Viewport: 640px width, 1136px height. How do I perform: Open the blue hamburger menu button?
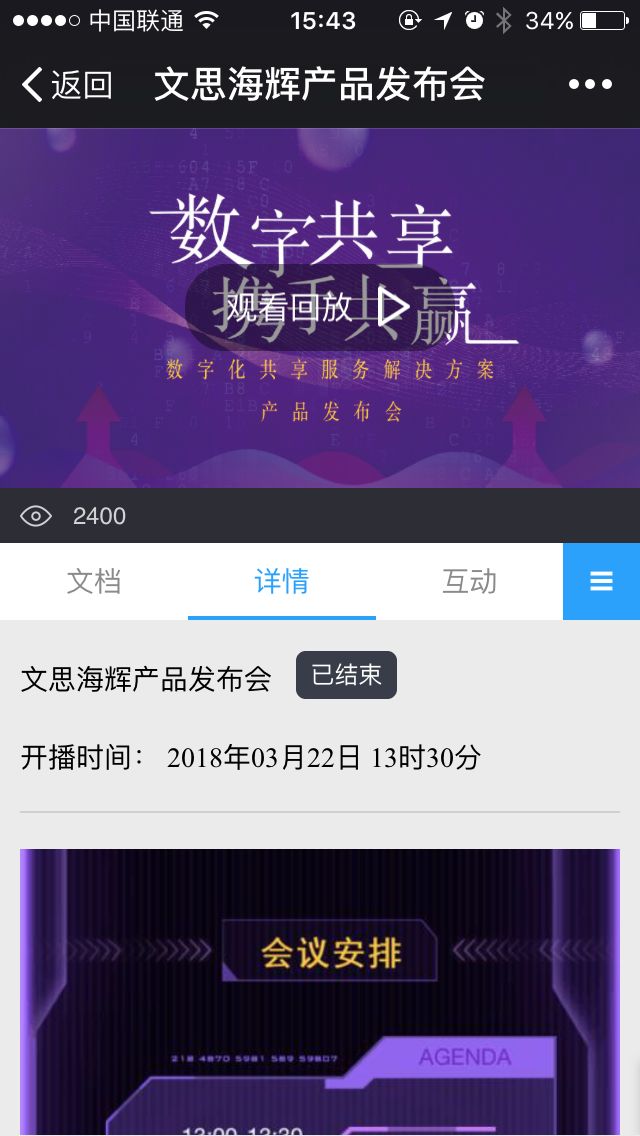[602, 581]
